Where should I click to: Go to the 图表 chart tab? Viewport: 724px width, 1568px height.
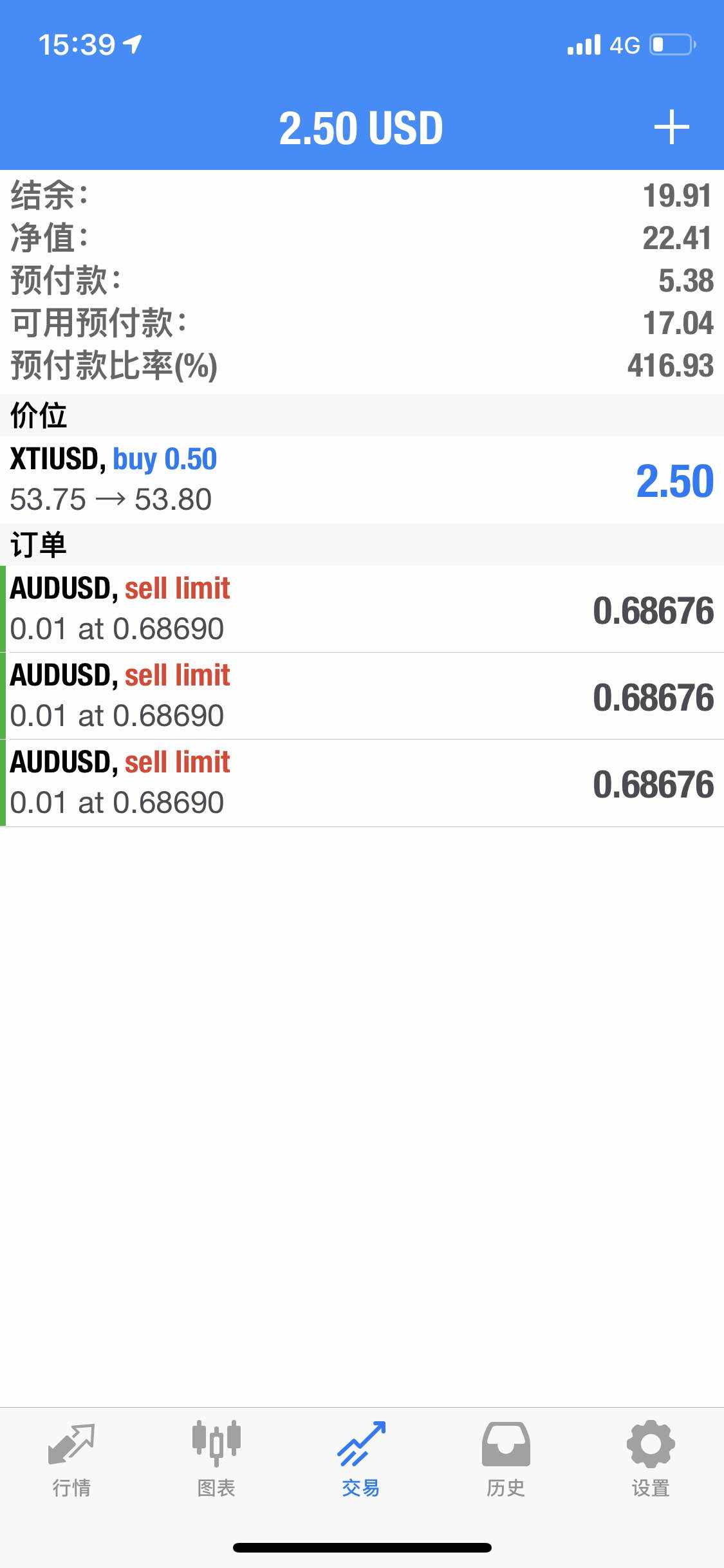tap(216, 1459)
